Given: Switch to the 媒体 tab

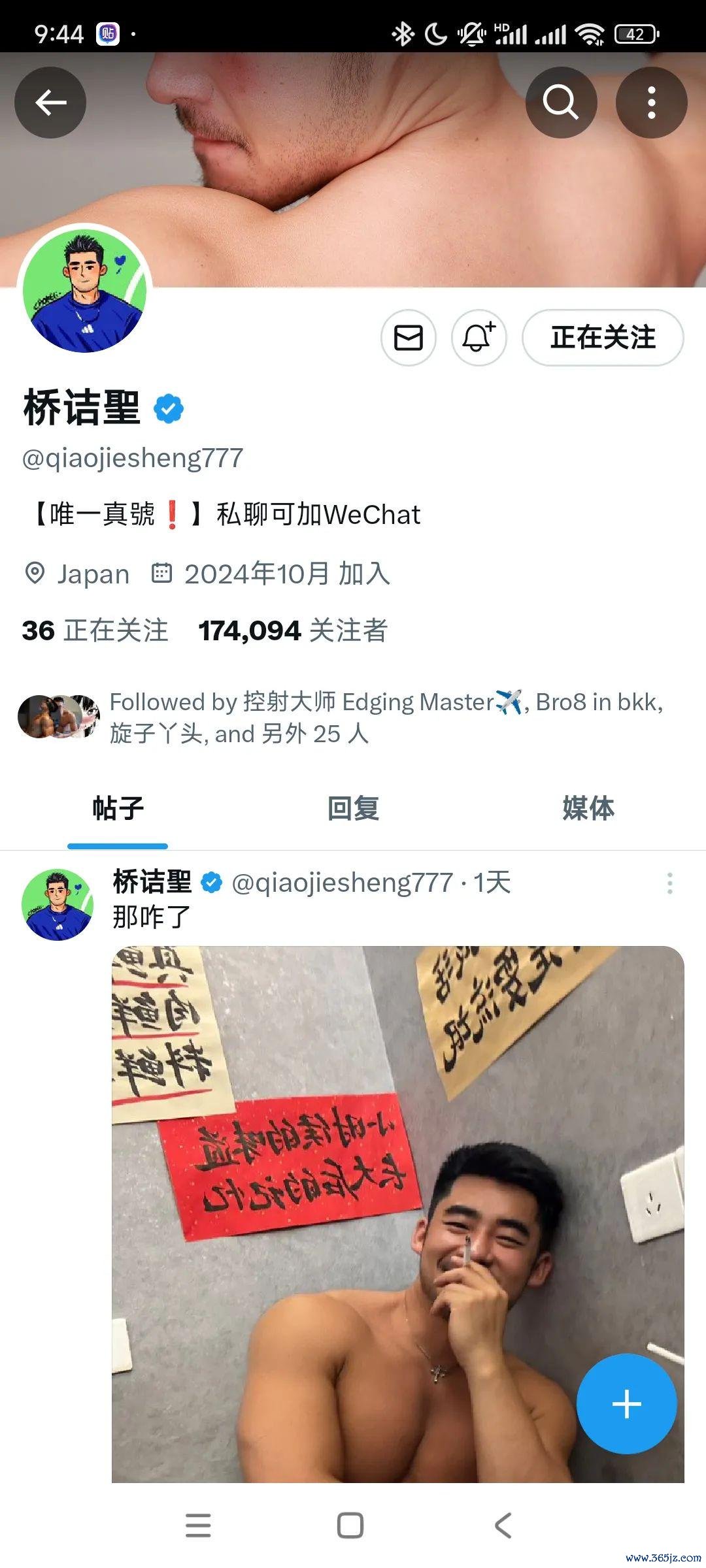Looking at the screenshot, I should tap(588, 809).
